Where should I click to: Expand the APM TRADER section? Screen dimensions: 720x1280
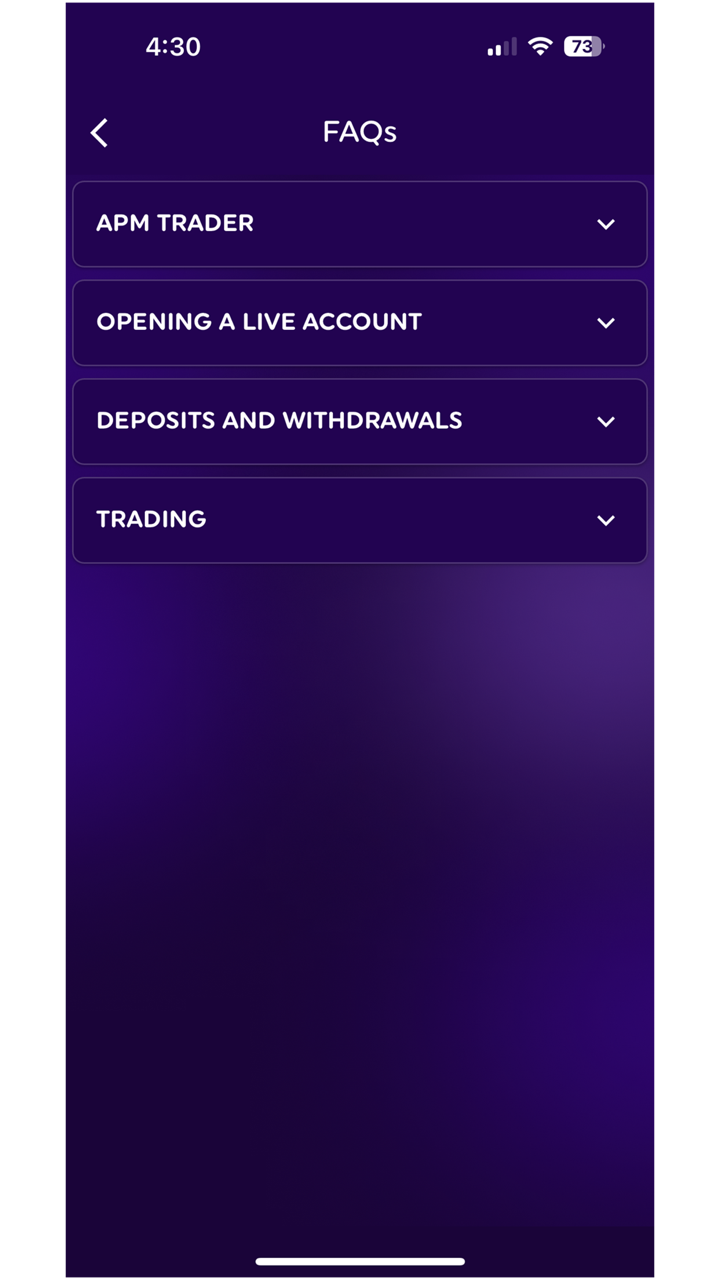[360, 224]
